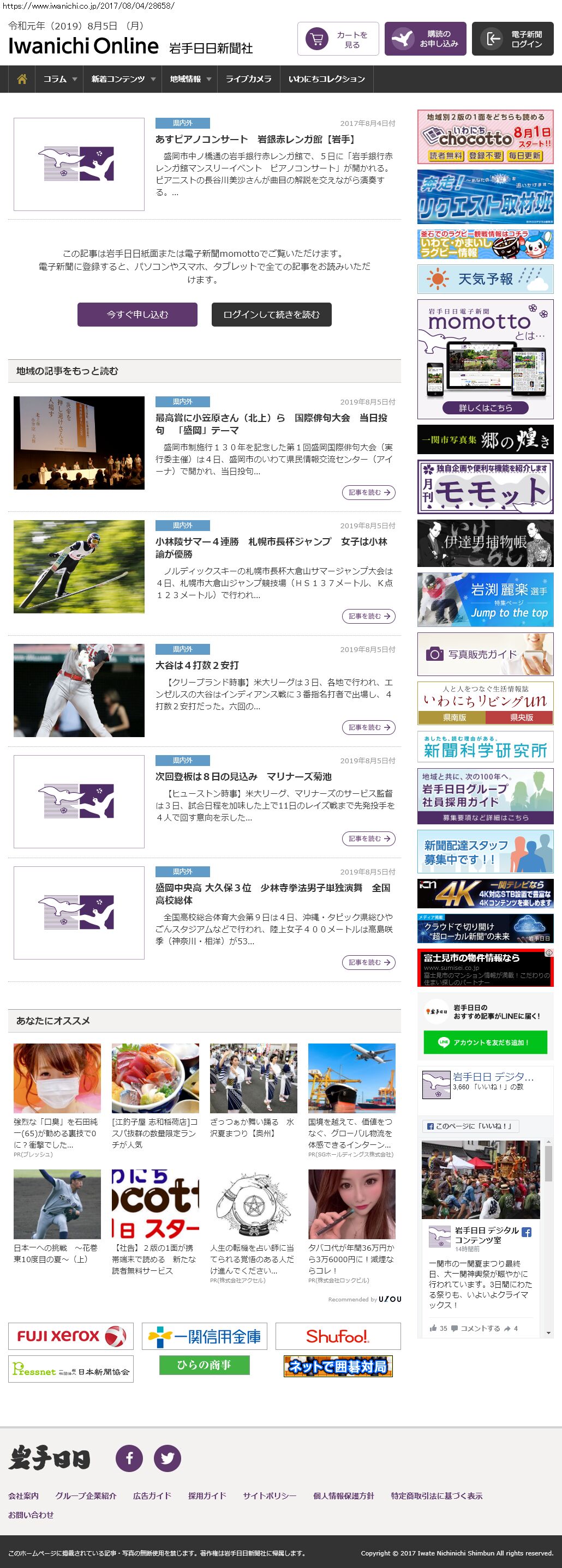The height and width of the screenshot is (1568, 562).
Task: Open サイトポリシー footer link
Action: (270, 1495)
